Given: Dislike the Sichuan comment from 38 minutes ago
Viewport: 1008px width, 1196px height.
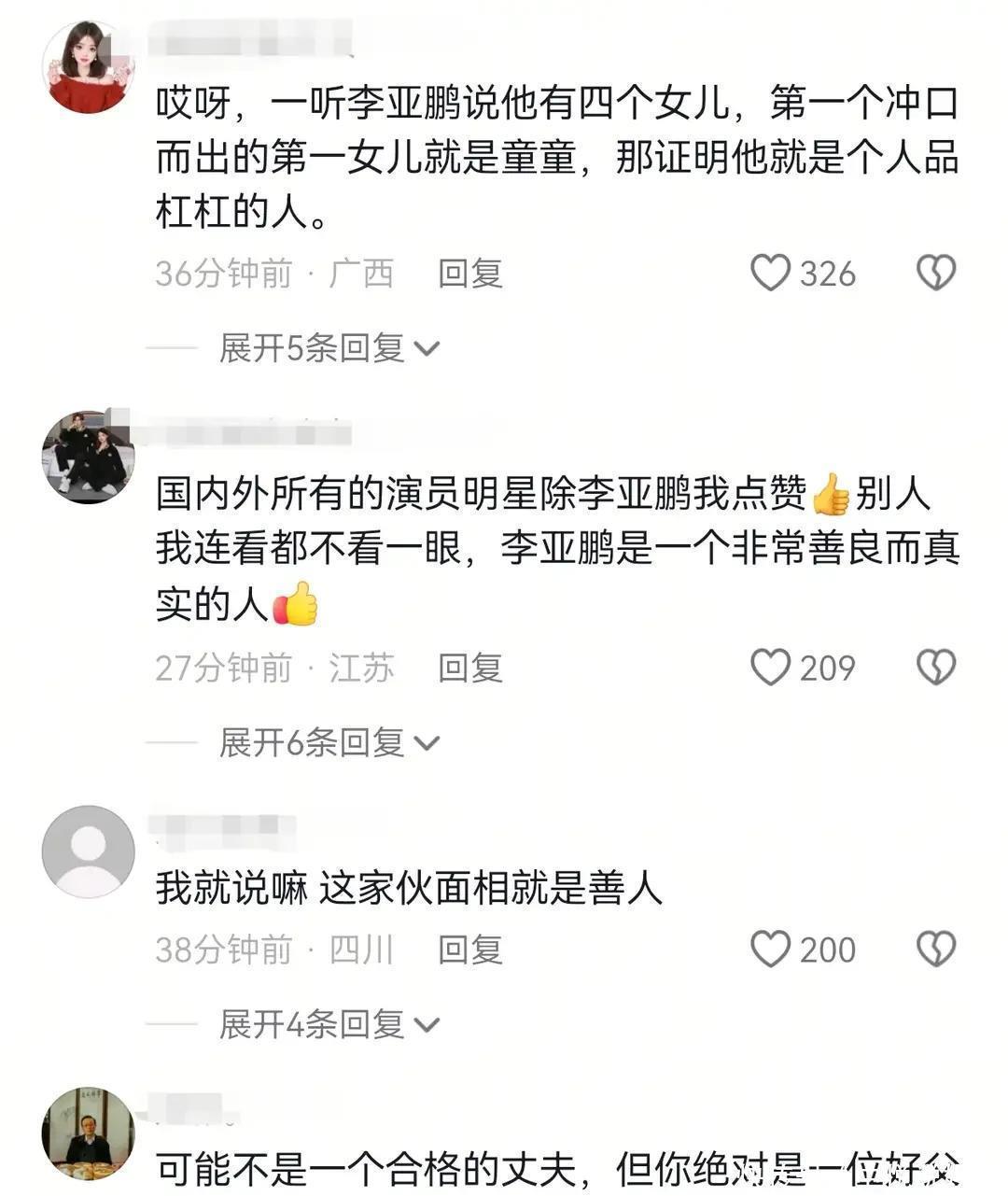Looking at the screenshot, I should click(x=935, y=950).
